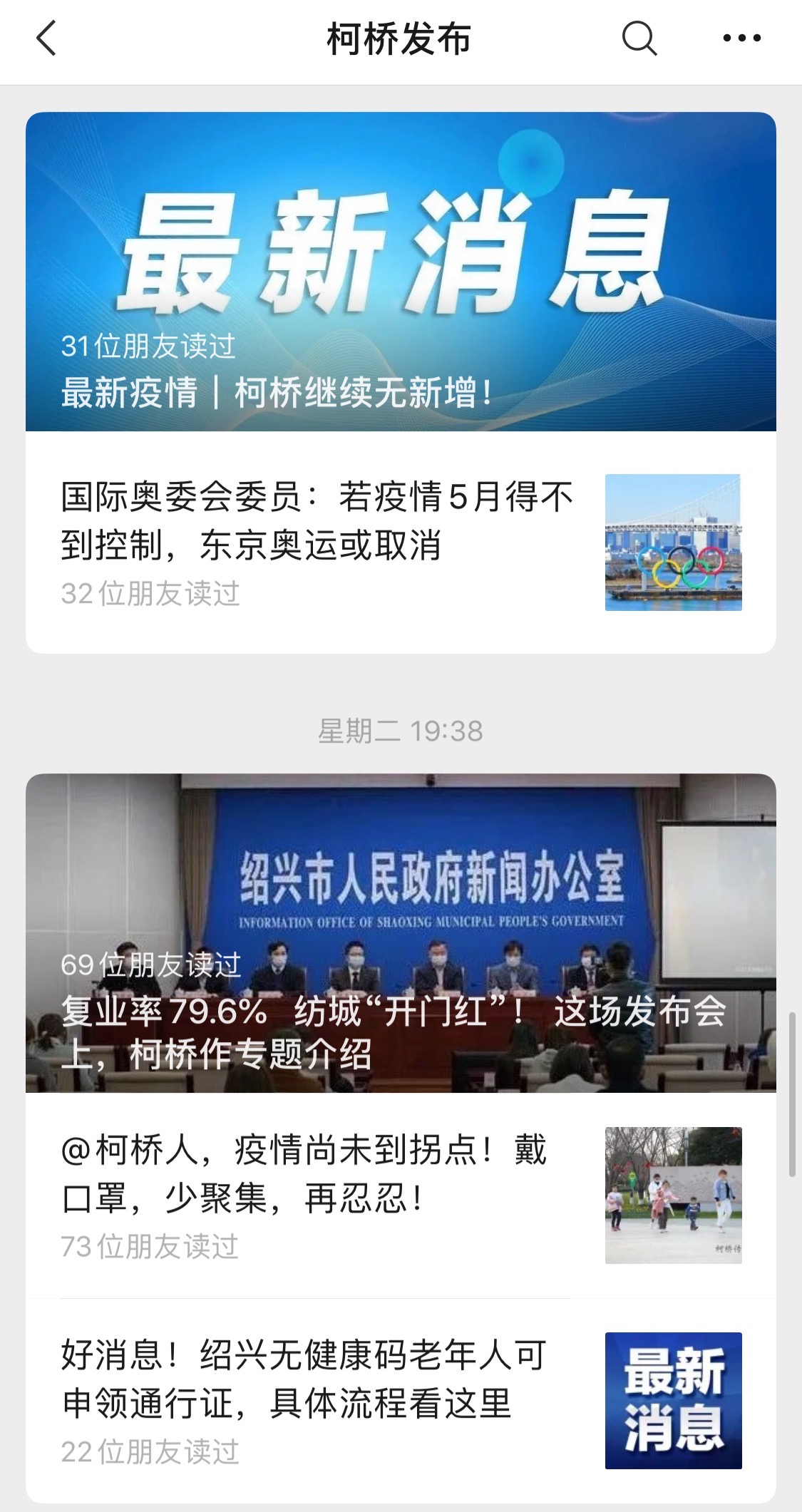Click the 32位朋友读过 label
The image size is (802, 1512).
pos(150,592)
